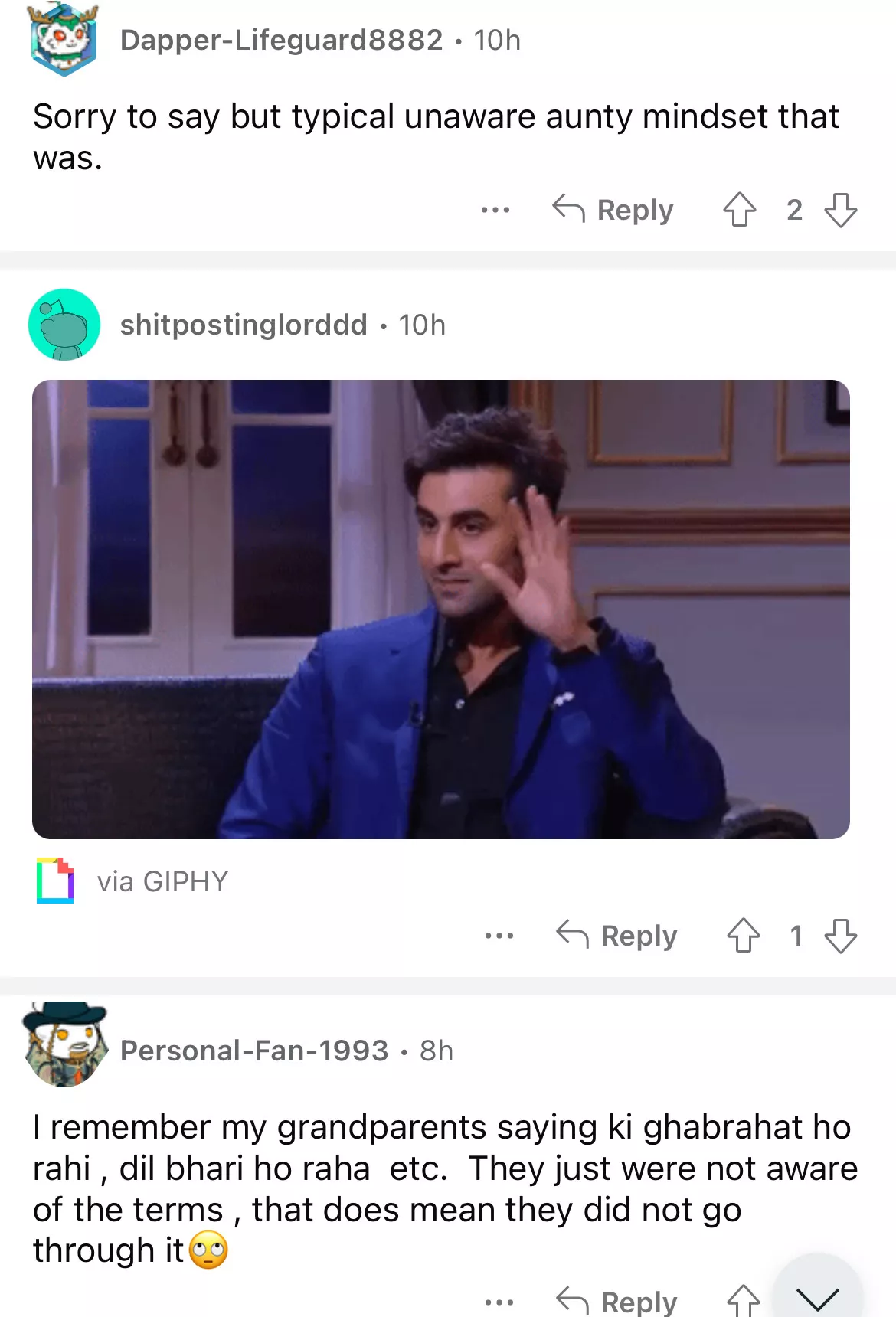This screenshot has width=896, height=1317.
Task: Open the GIF in shitpostinglorddd's comment
Action: point(441,609)
